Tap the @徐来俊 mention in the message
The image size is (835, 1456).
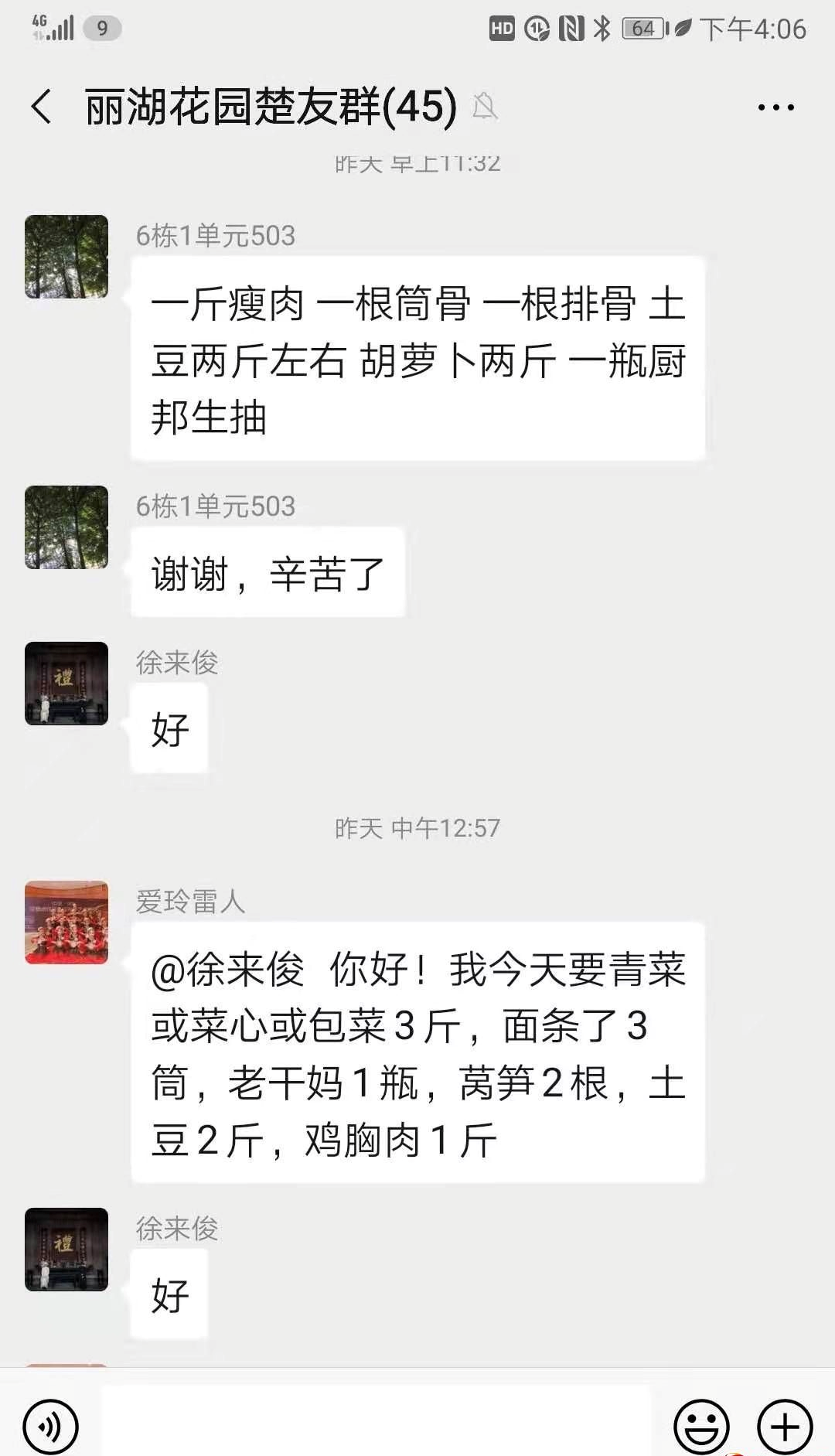(x=227, y=970)
